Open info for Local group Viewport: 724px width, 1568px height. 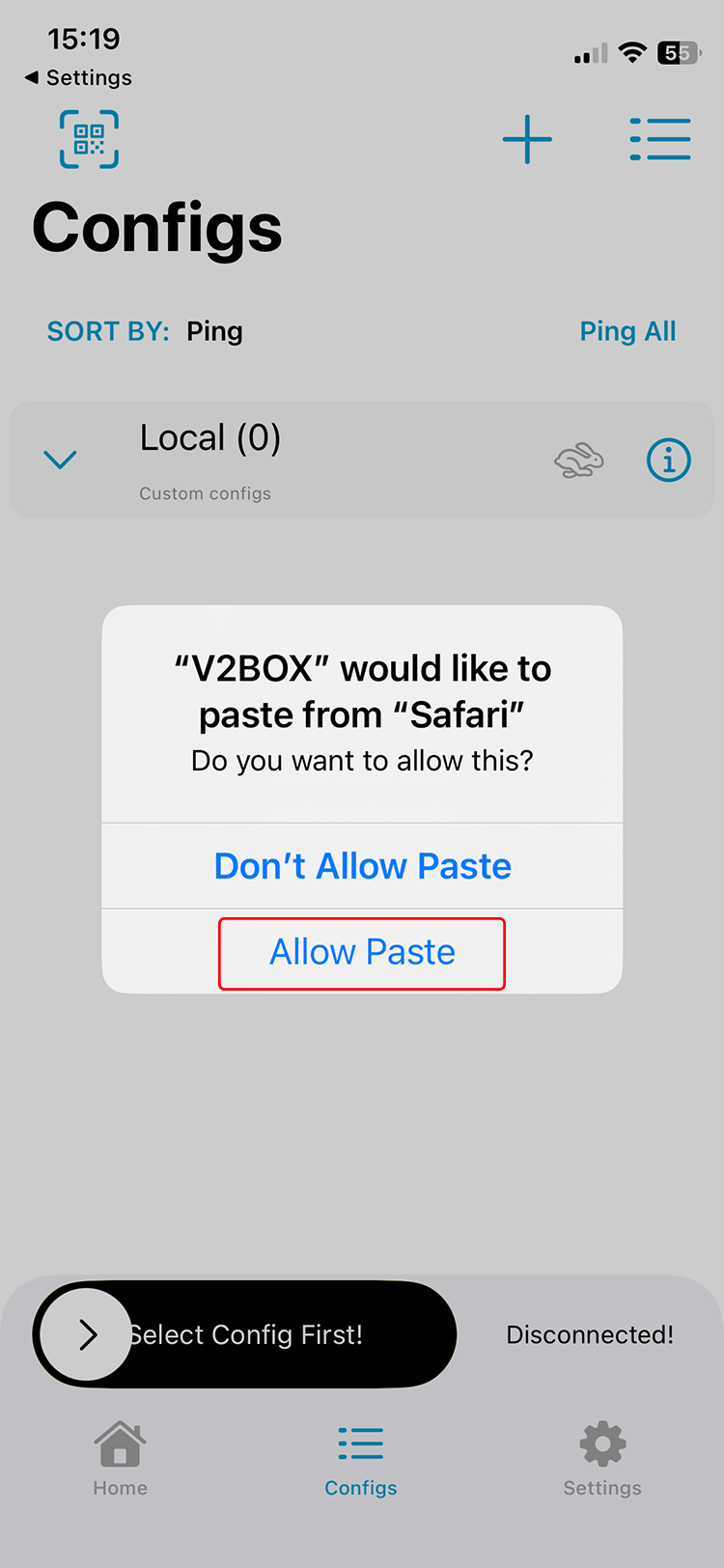(x=668, y=460)
